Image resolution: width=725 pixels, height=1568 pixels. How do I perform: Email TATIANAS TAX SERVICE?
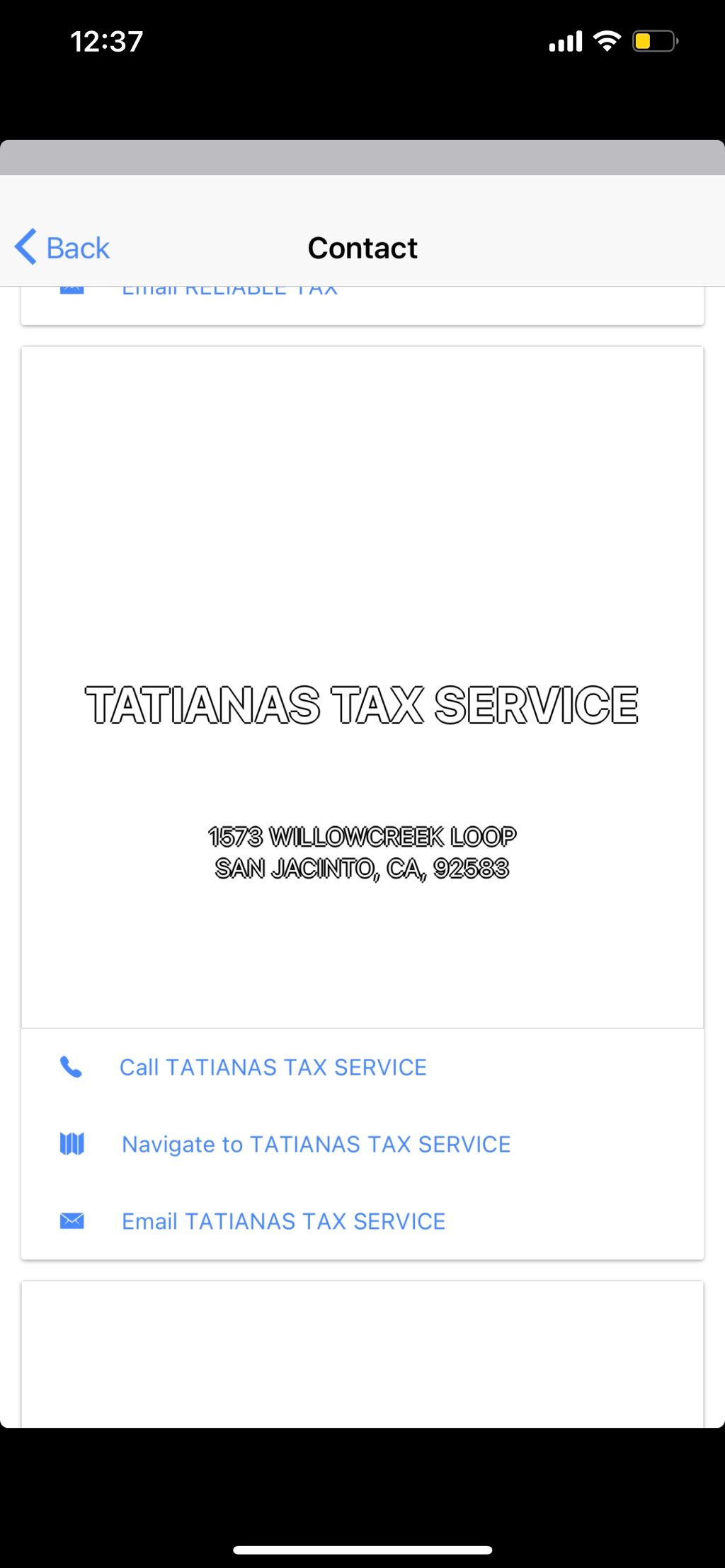[283, 1221]
